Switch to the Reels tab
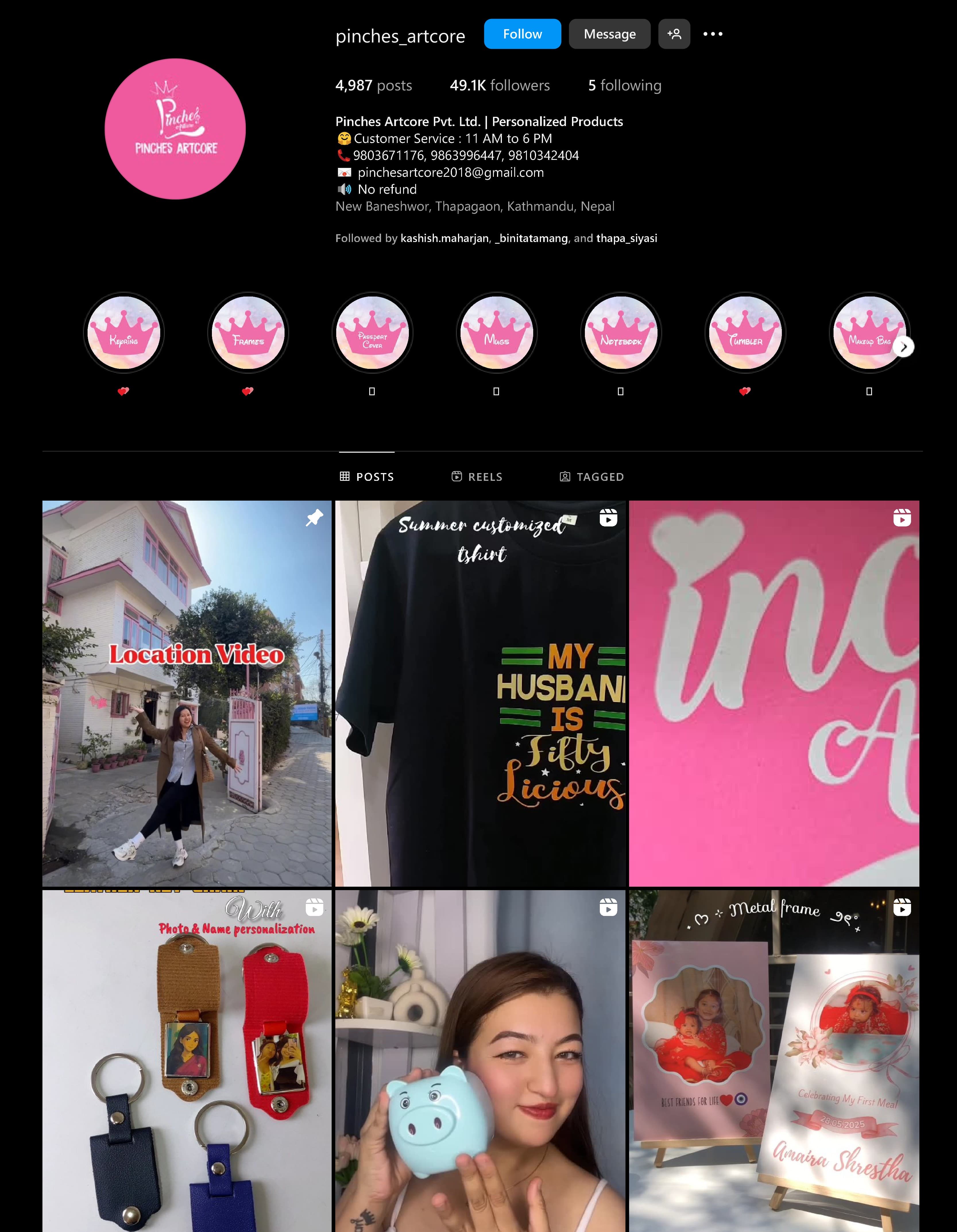 click(477, 477)
